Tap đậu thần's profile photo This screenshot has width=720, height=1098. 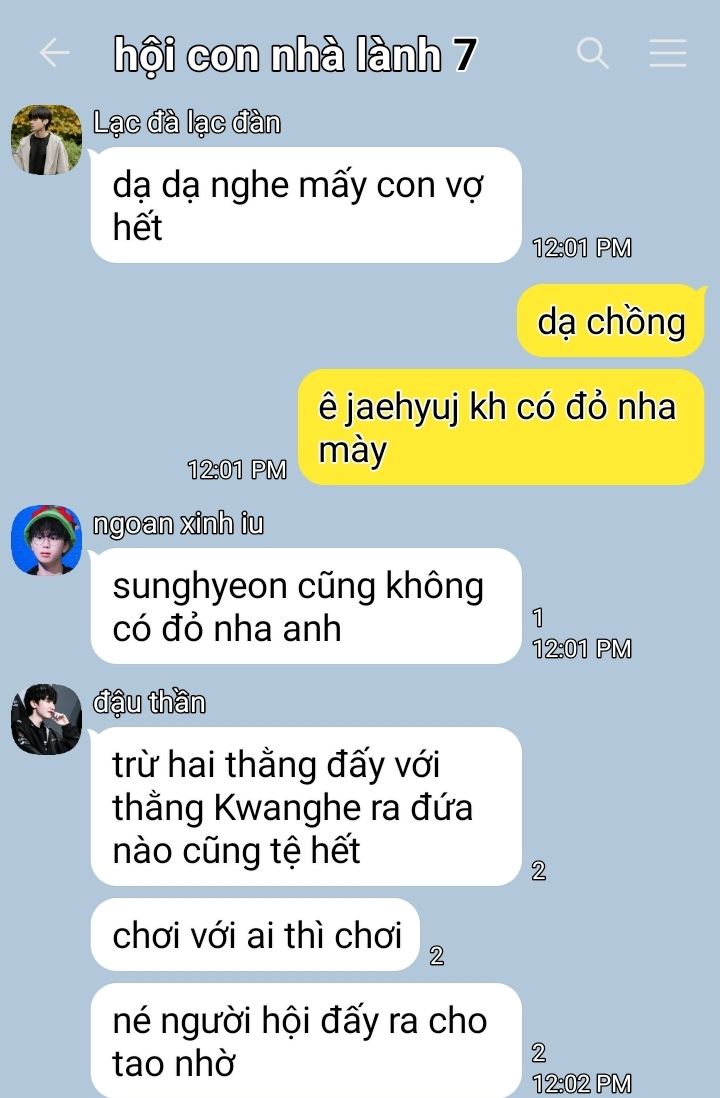pos(46,719)
